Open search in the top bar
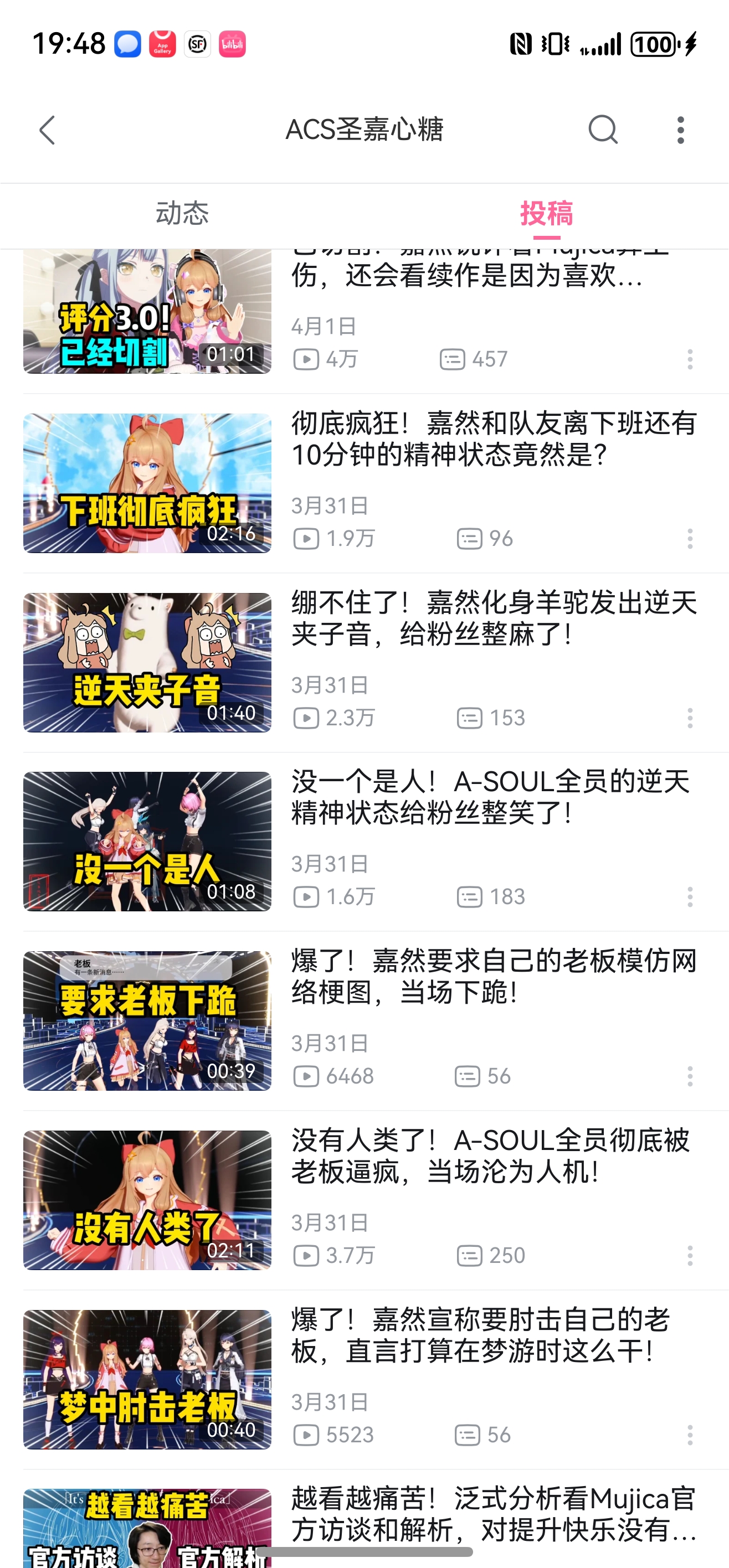This screenshot has height=1568, width=729. pyautogui.click(x=603, y=130)
